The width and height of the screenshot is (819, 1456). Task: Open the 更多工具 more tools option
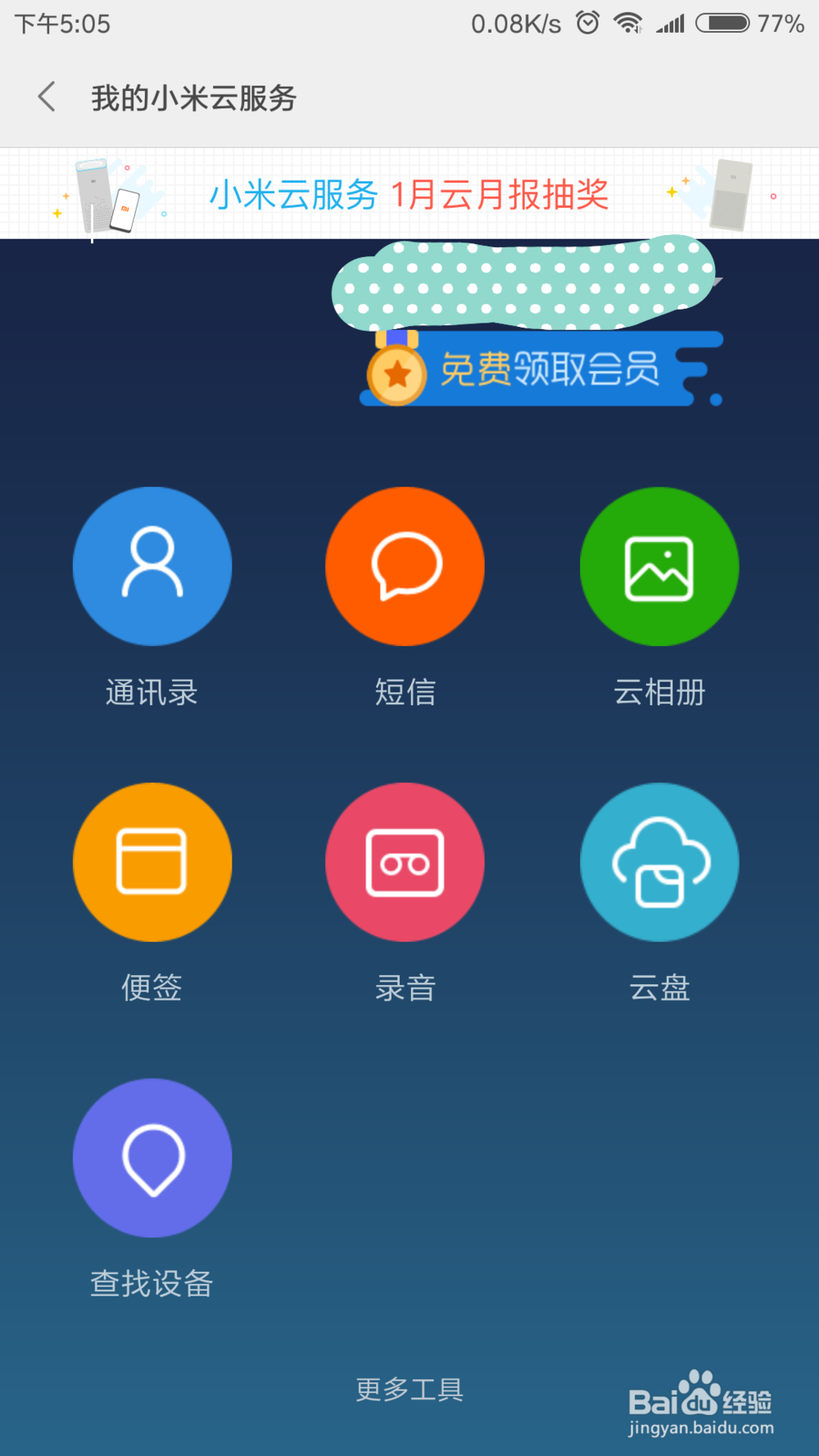pyautogui.click(x=409, y=1388)
